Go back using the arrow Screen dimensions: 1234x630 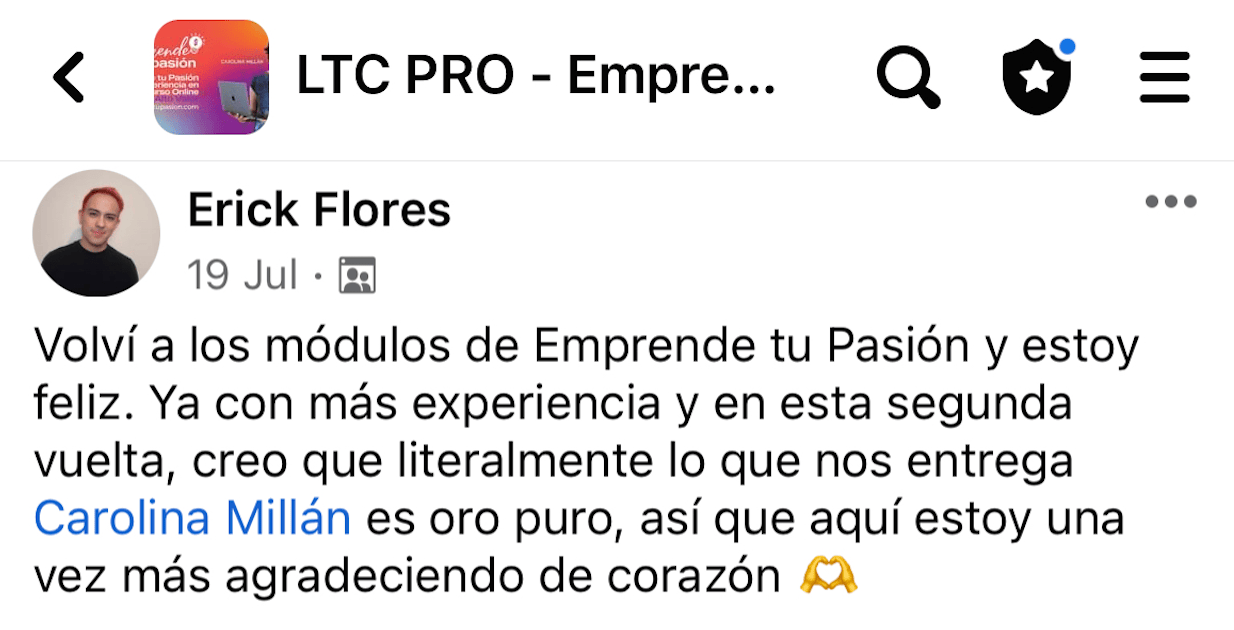pyautogui.click(x=69, y=77)
